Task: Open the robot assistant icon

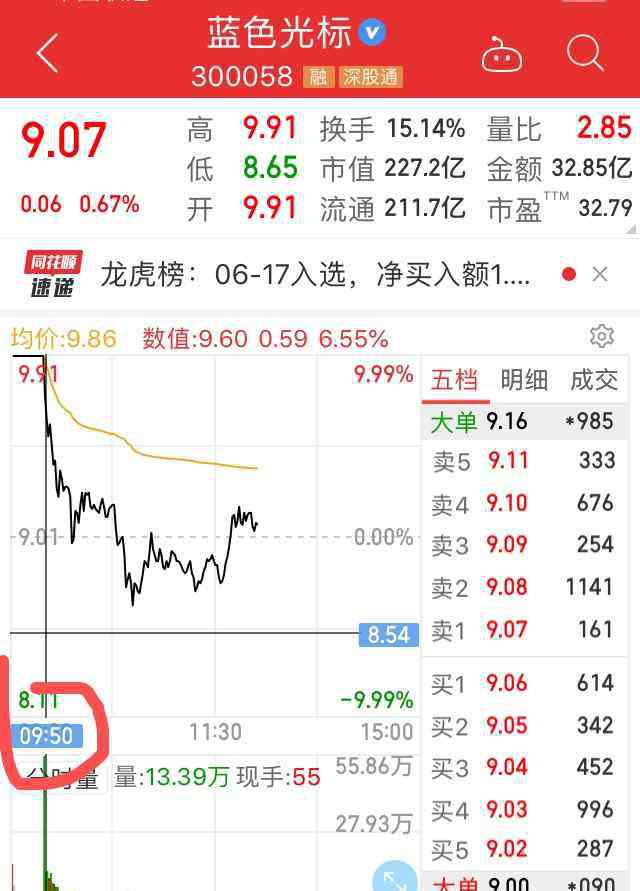Action: tap(501, 53)
